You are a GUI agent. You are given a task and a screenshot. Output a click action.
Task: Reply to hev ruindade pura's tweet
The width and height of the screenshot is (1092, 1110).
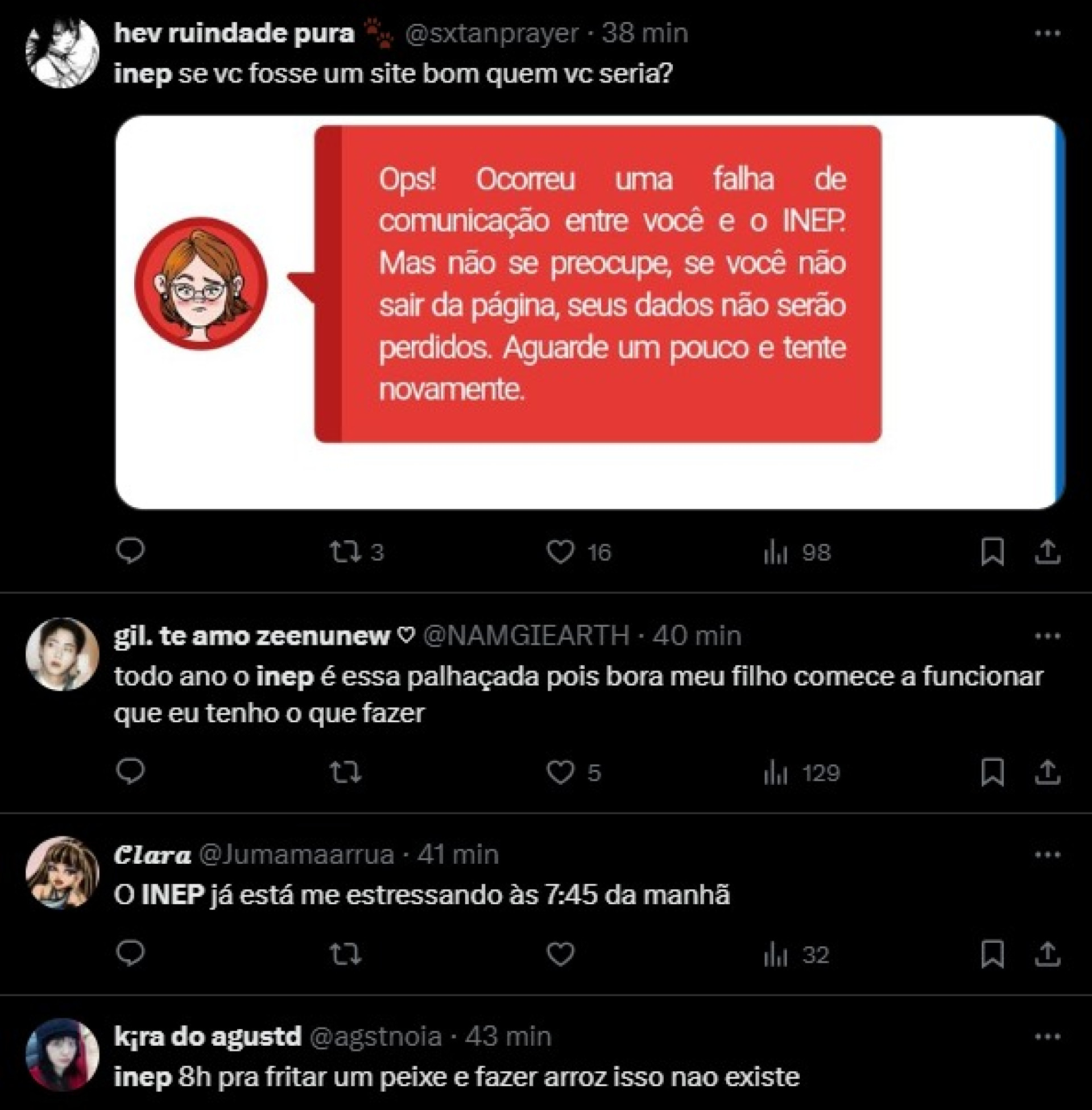point(130,550)
